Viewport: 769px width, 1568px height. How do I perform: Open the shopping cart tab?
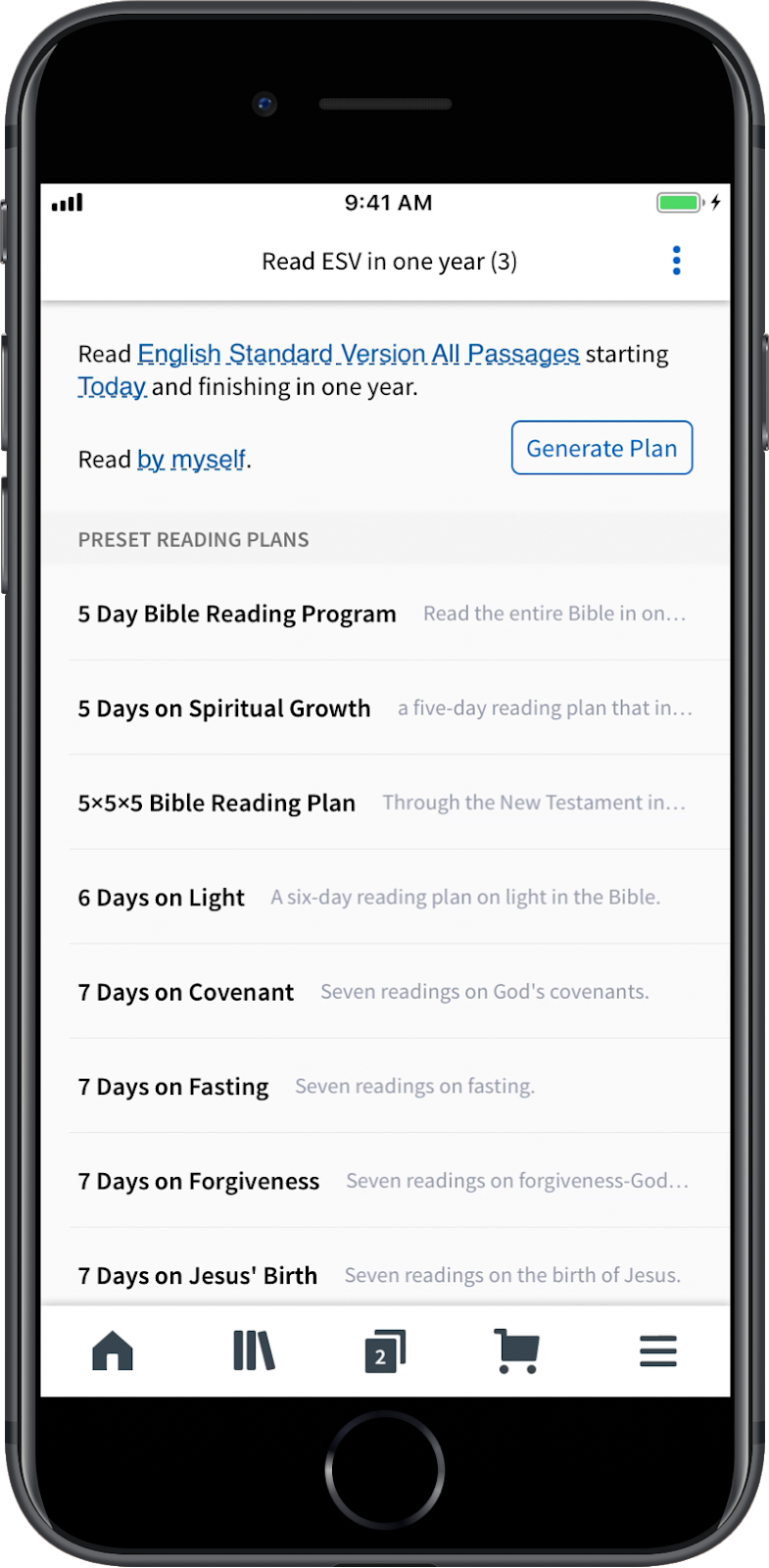516,1351
